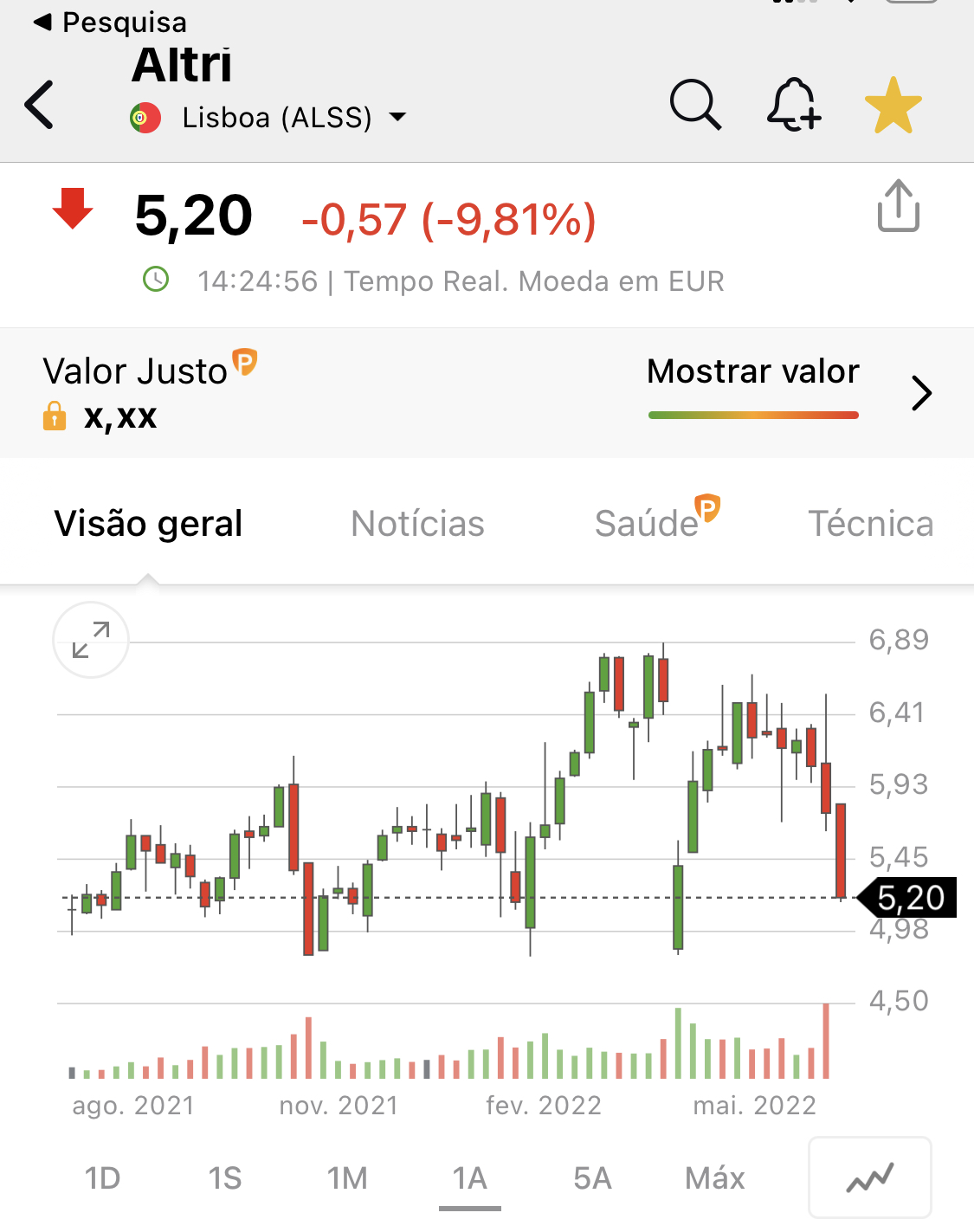974x1232 pixels.
Task: Go back using the left arrow
Action: pos(40,105)
